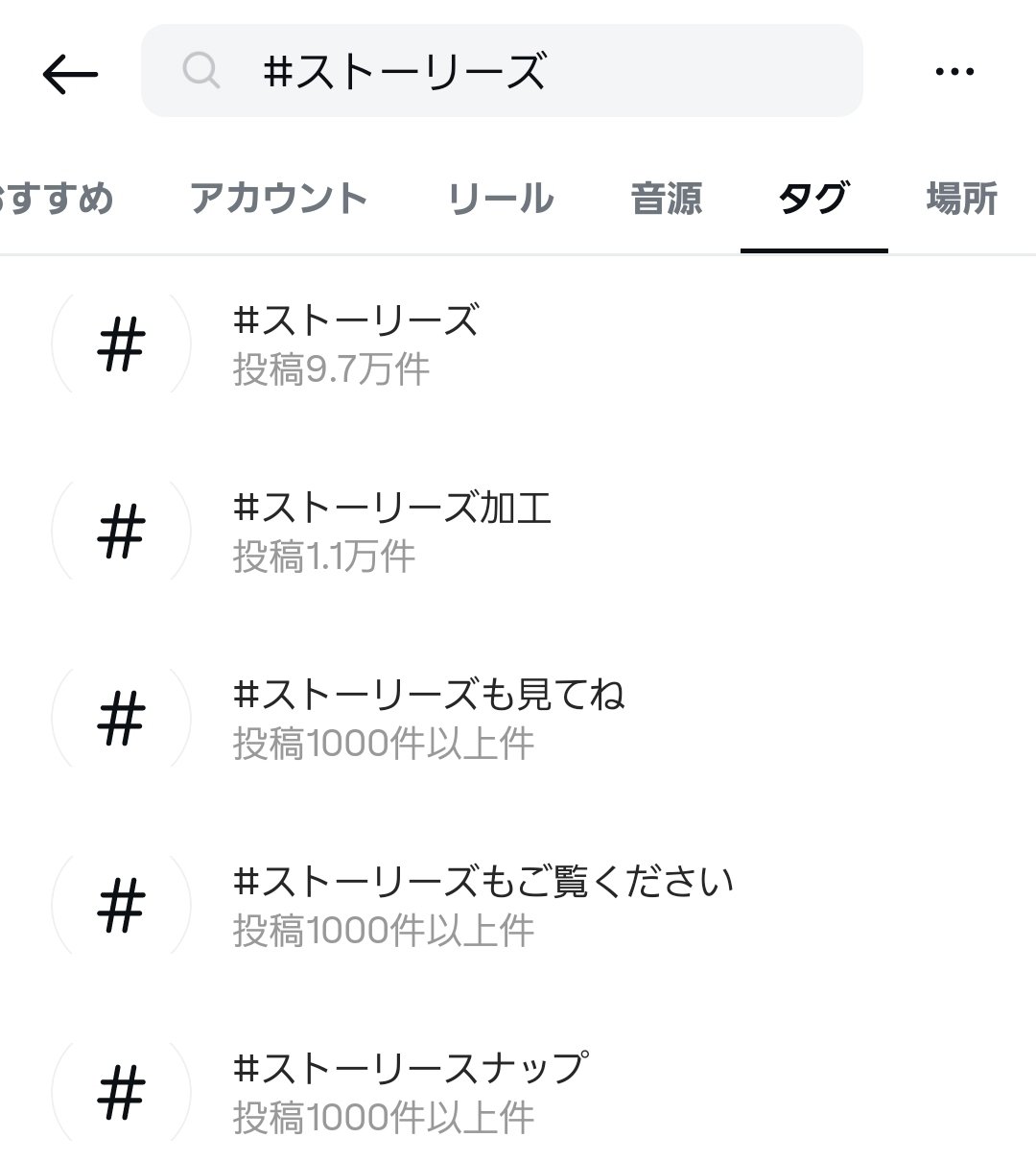Open the おすすめ tab

[x=58, y=198]
